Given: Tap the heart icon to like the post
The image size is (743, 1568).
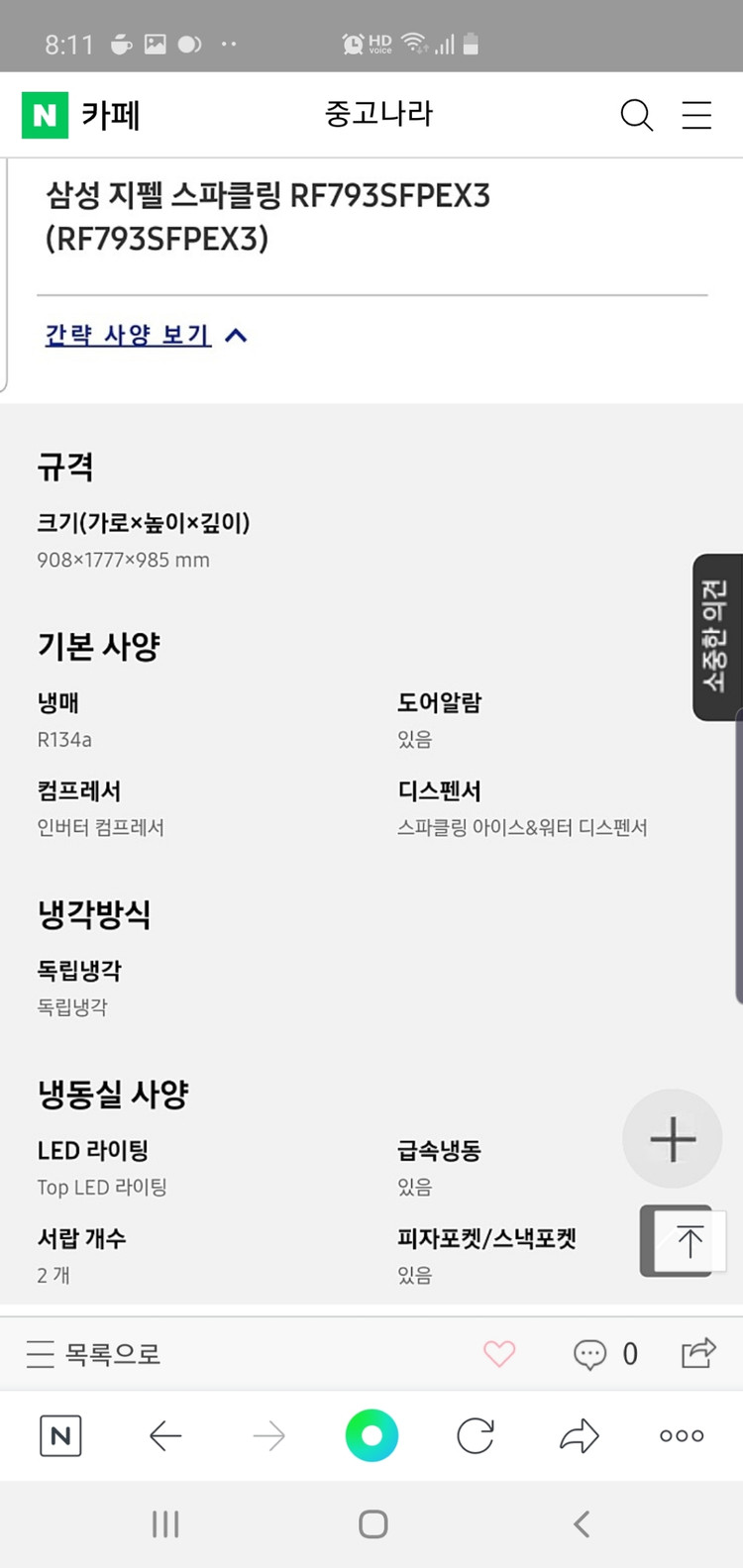Looking at the screenshot, I should tap(500, 1353).
